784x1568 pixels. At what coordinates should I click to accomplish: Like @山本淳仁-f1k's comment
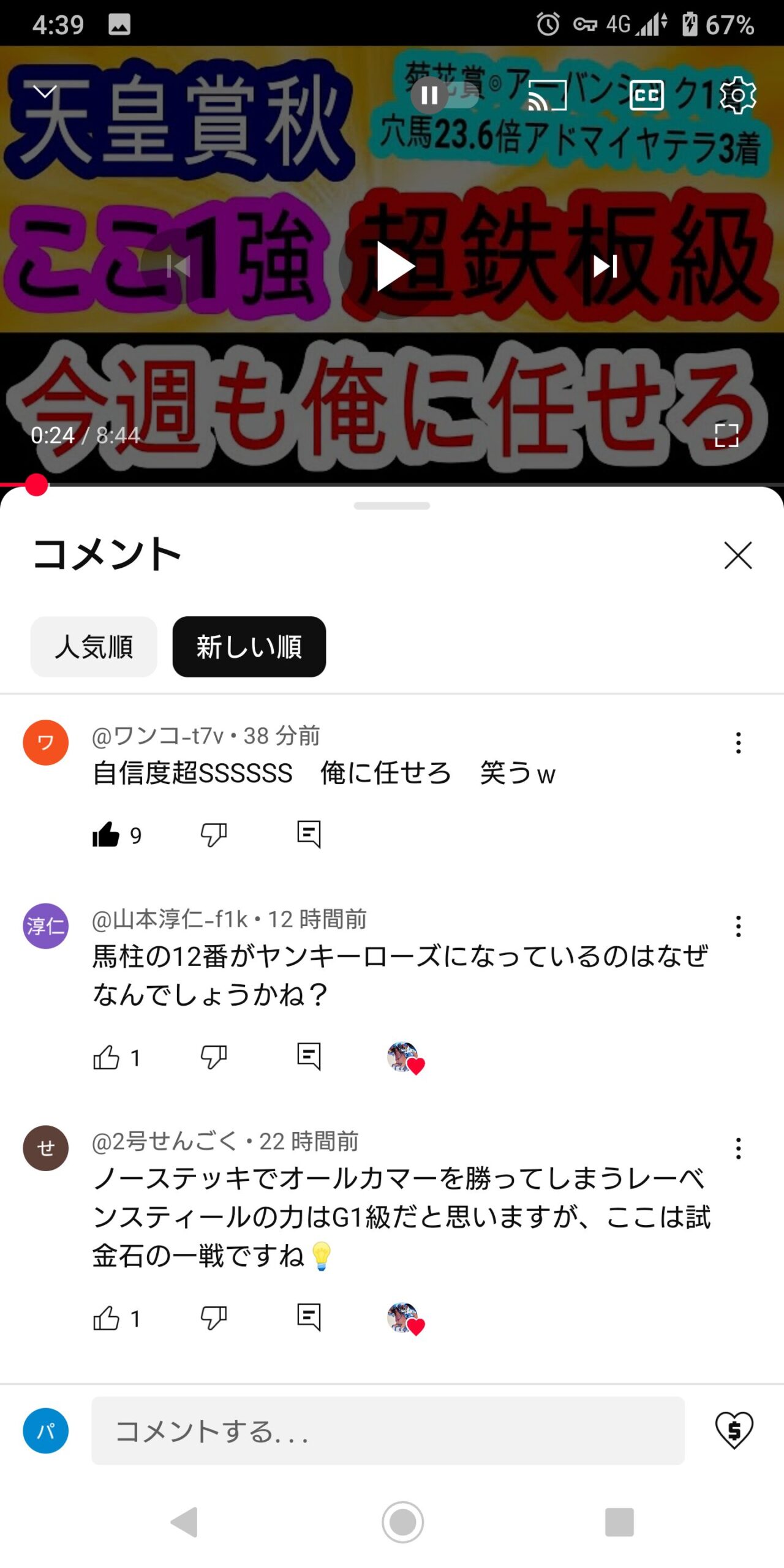coord(106,1057)
